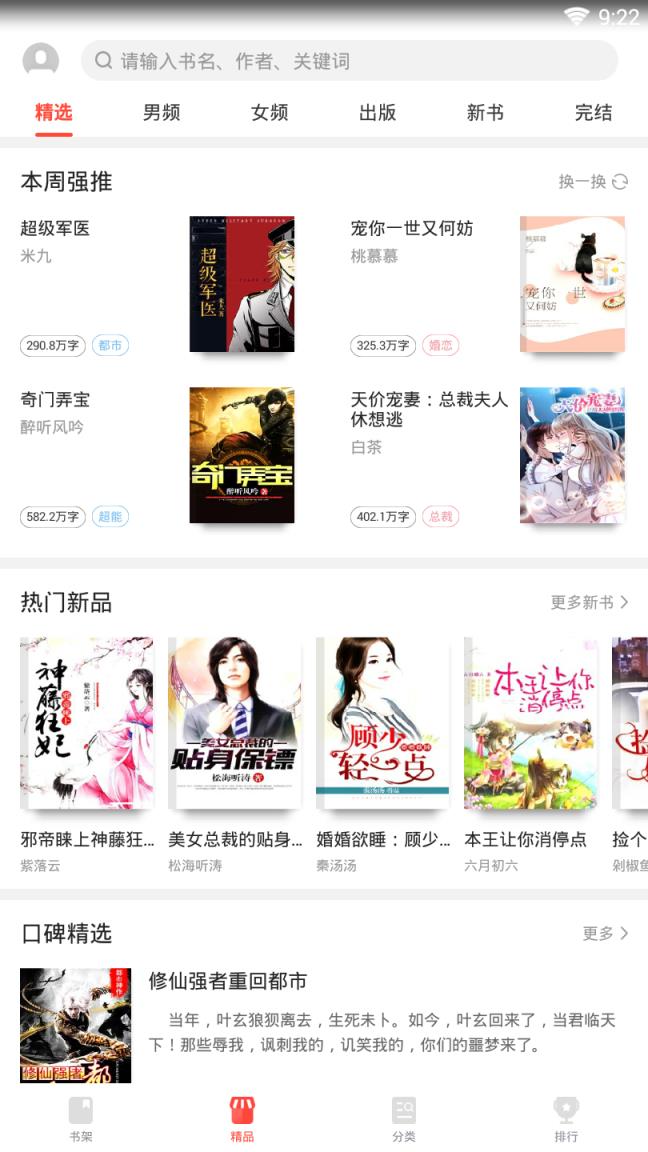
Task: Refresh picks with 换一换
Action: [593, 181]
